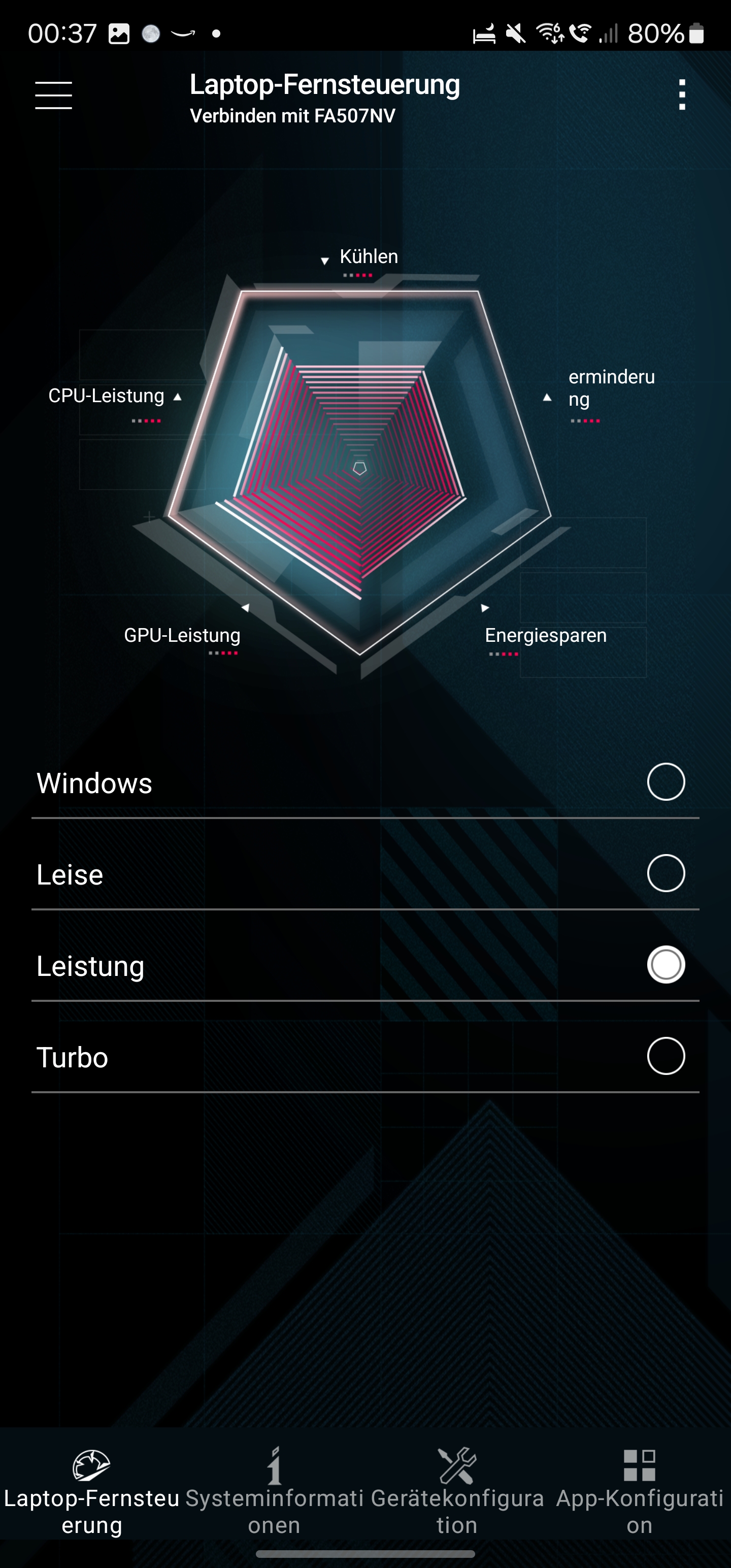
Task: Choose the Leistung mode
Action: [666, 964]
